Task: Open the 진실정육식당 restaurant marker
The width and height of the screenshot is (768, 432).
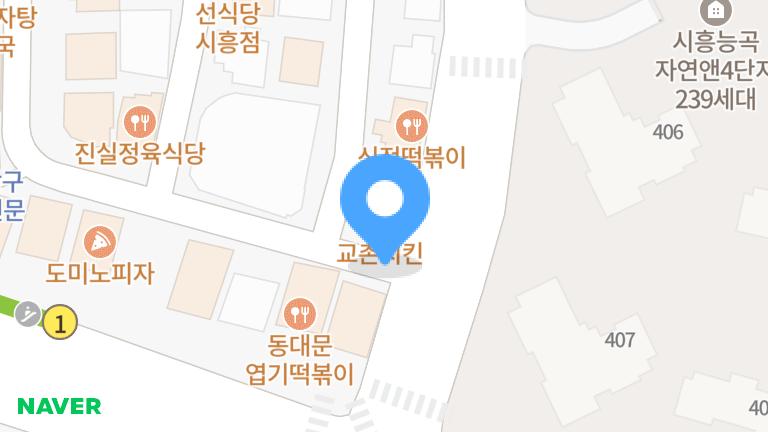Action: pos(140,123)
